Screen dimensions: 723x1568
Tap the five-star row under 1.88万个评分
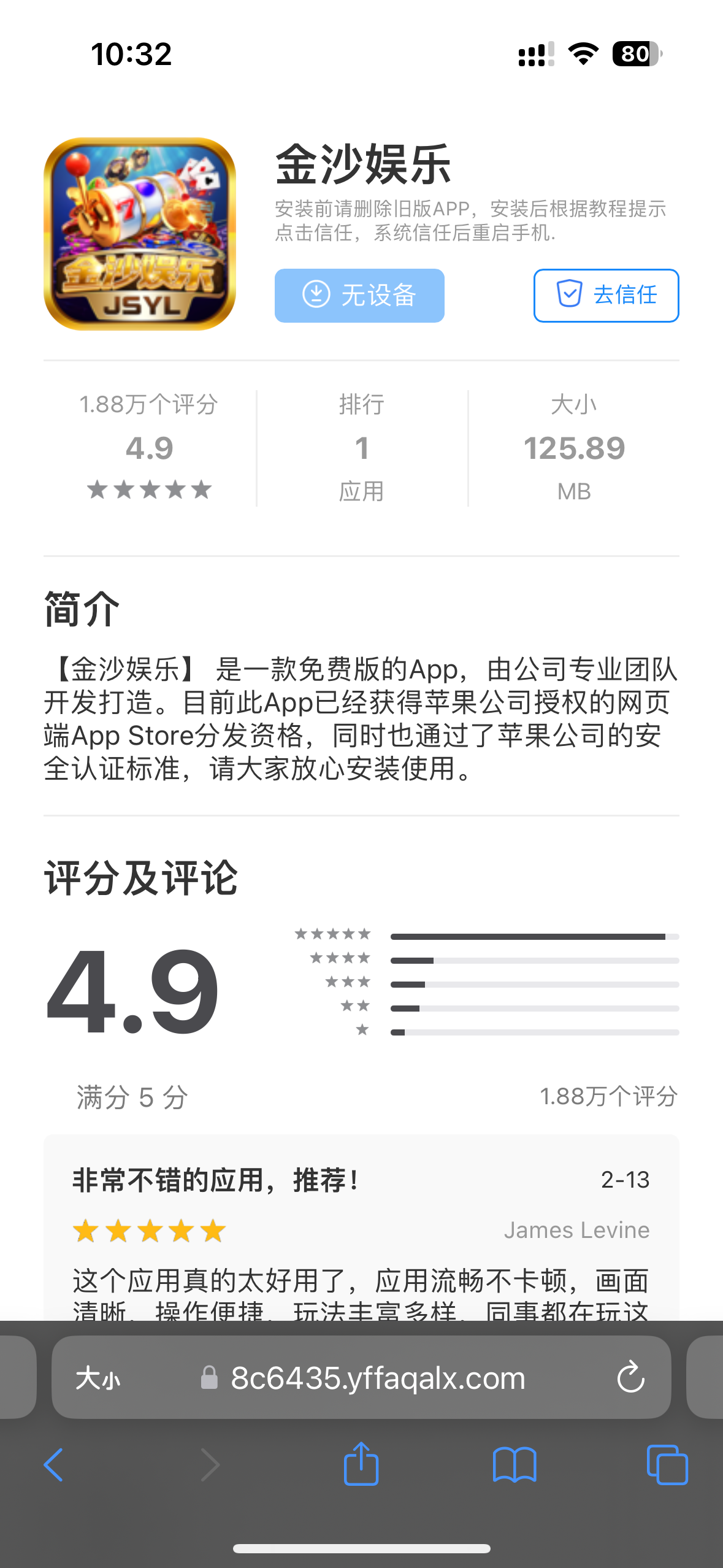click(x=150, y=488)
